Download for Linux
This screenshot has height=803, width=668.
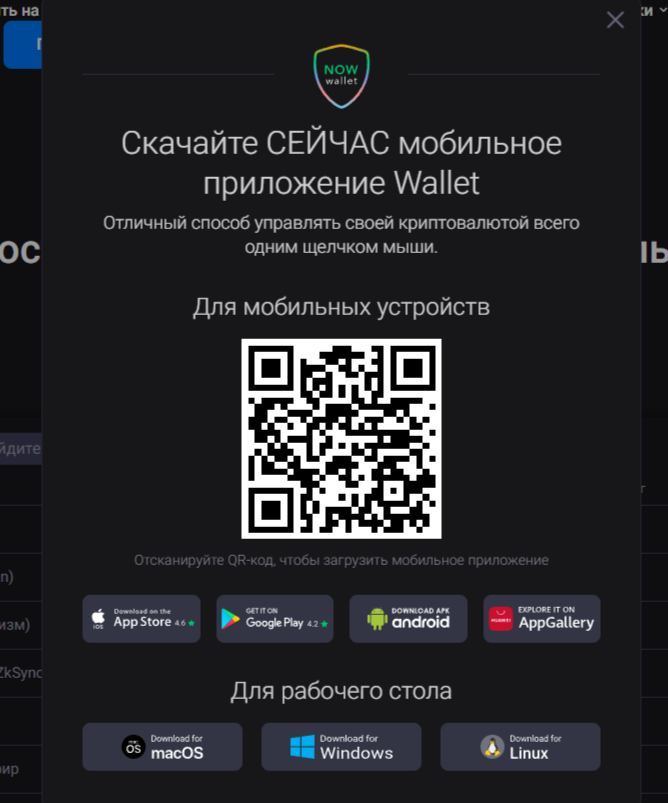pyautogui.click(x=520, y=746)
